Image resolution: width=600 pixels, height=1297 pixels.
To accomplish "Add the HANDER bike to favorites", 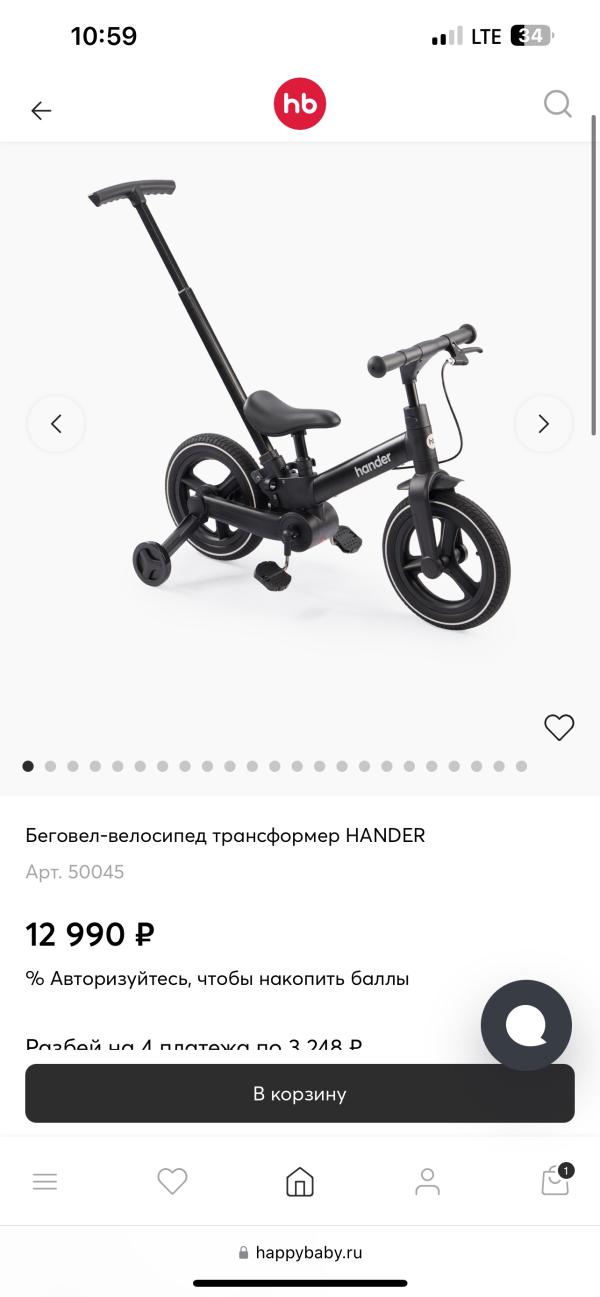I will pyautogui.click(x=559, y=728).
